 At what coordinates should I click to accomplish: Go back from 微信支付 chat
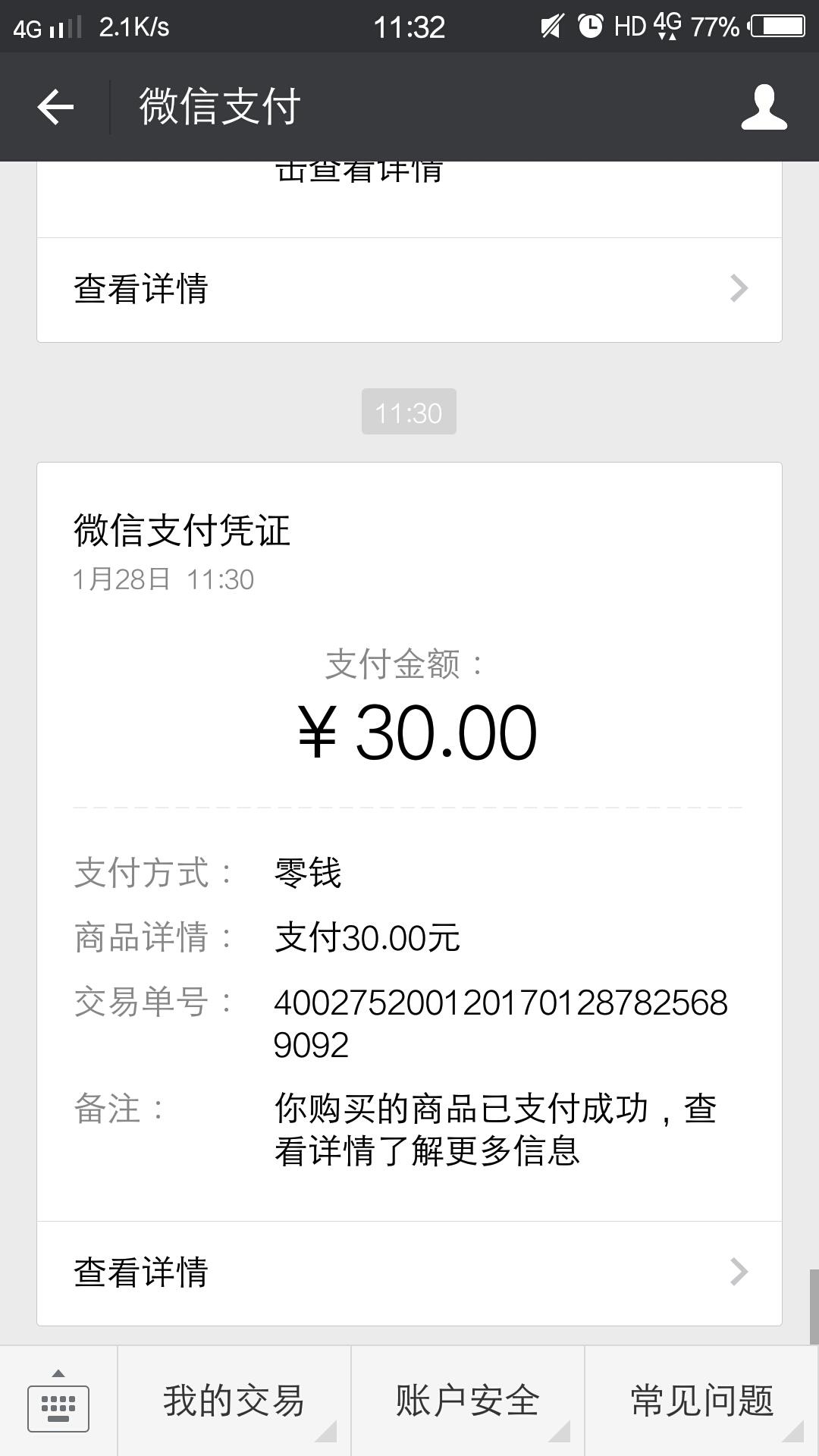coord(55,107)
